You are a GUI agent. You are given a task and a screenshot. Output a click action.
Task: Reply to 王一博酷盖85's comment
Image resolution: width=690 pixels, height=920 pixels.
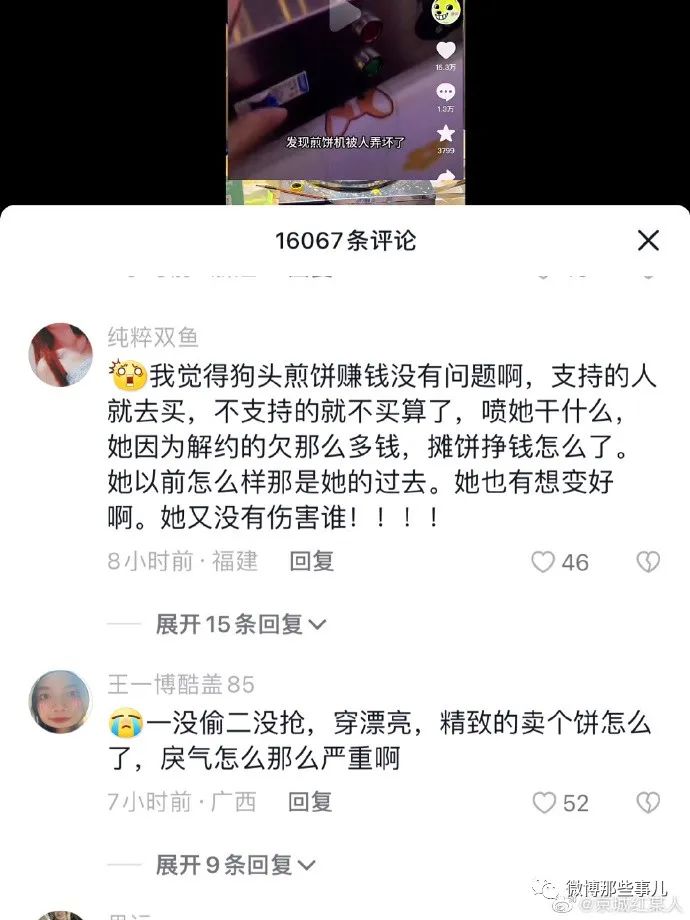[310, 802]
